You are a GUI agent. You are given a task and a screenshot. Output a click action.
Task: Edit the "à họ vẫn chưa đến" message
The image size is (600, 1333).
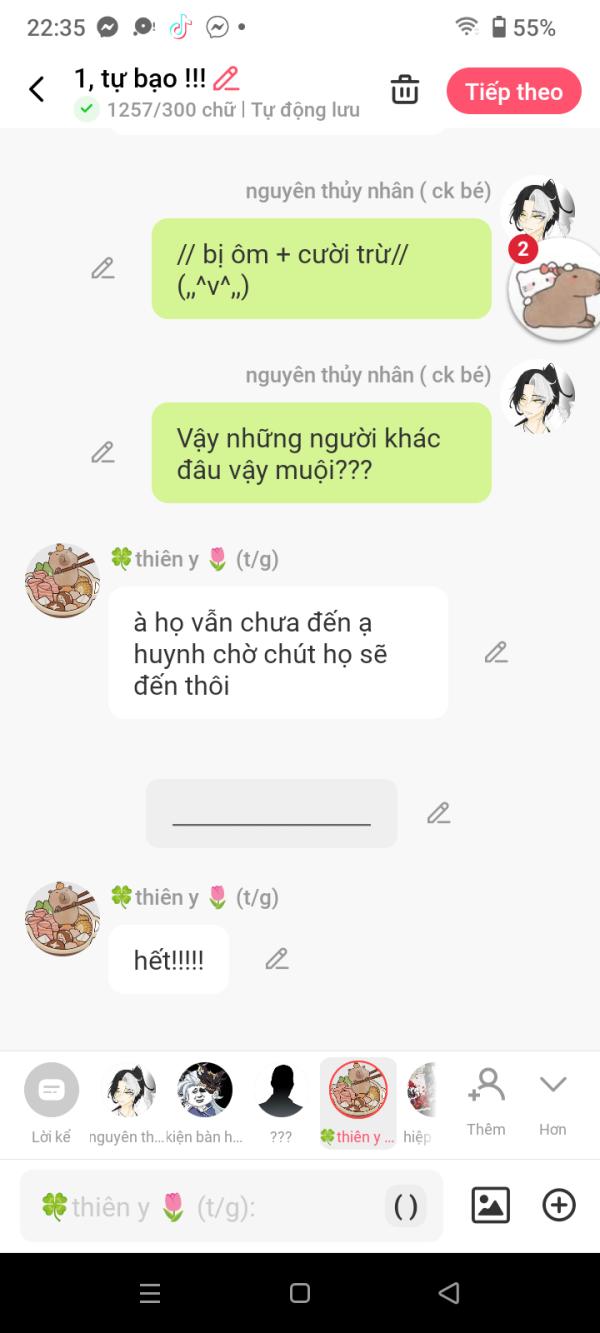click(496, 652)
